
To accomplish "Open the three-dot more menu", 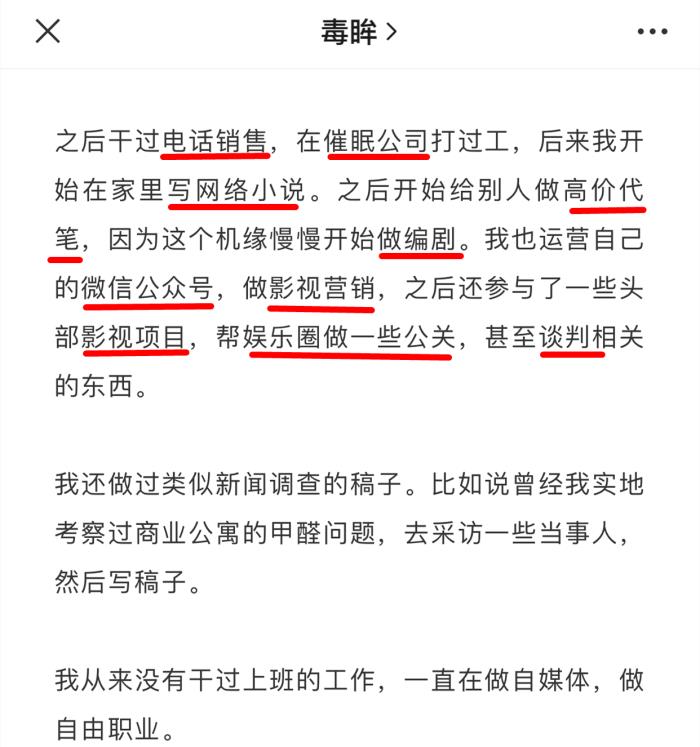I will click(x=651, y=32).
